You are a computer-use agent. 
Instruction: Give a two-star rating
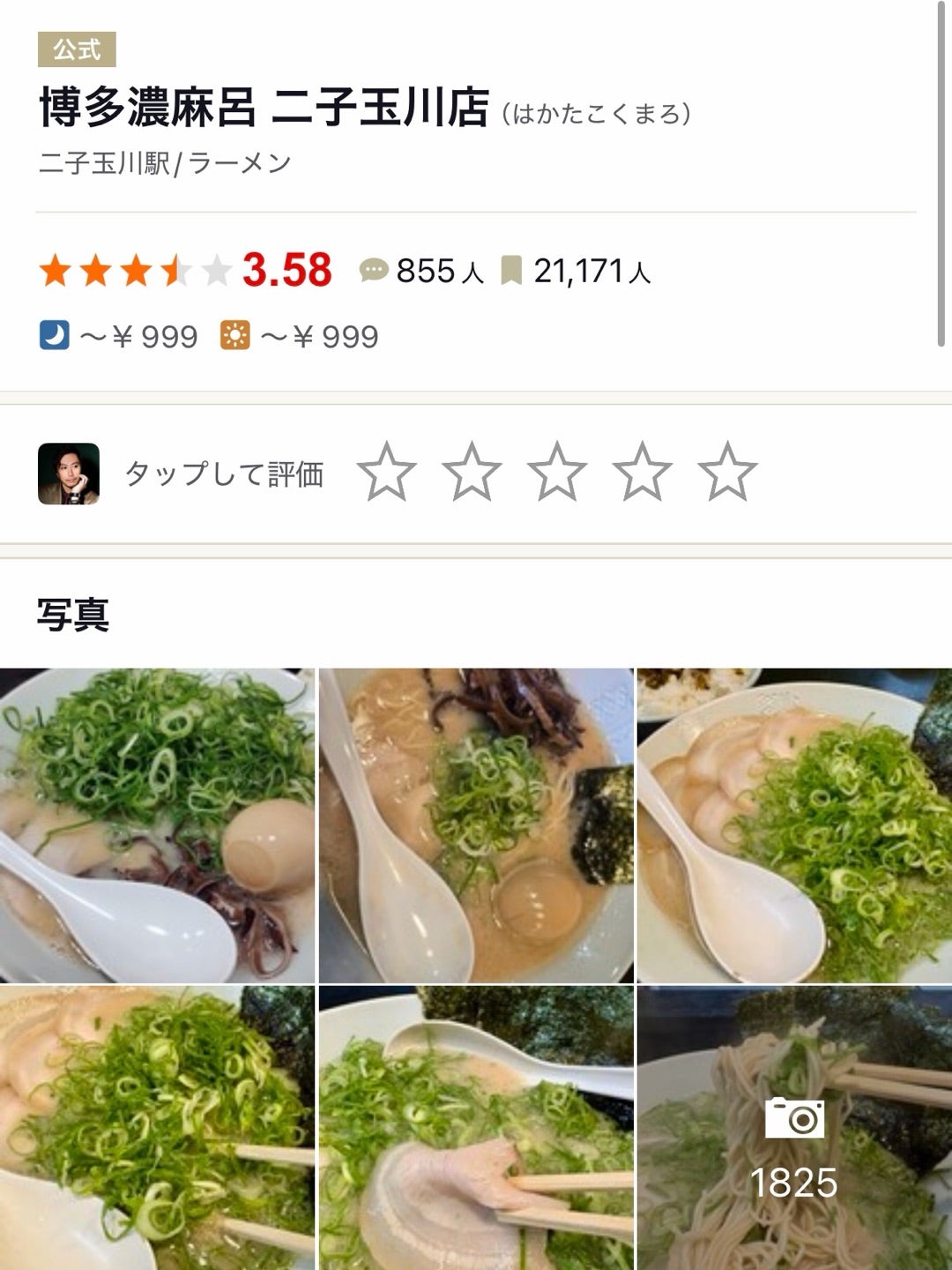coord(472,473)
